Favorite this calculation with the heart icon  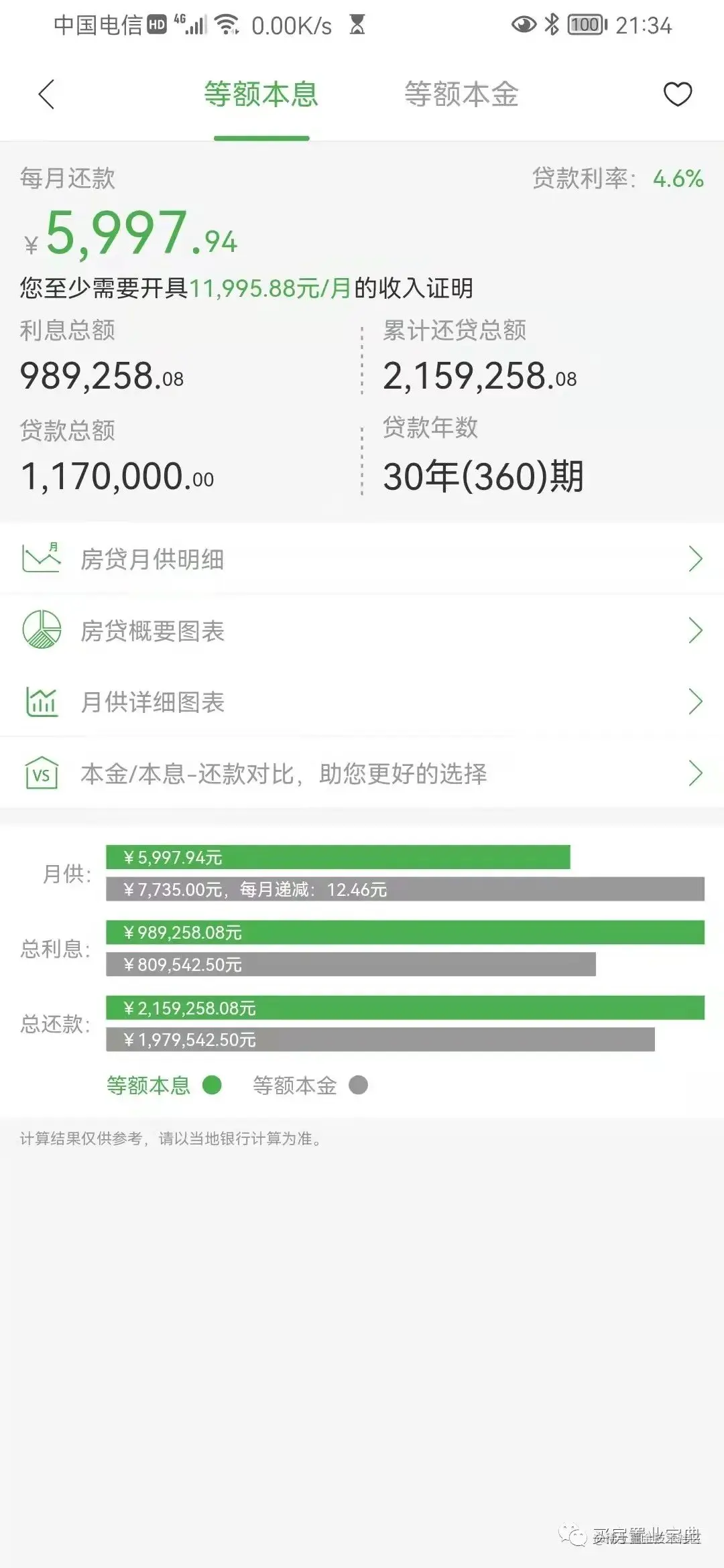tap(677, 94)
